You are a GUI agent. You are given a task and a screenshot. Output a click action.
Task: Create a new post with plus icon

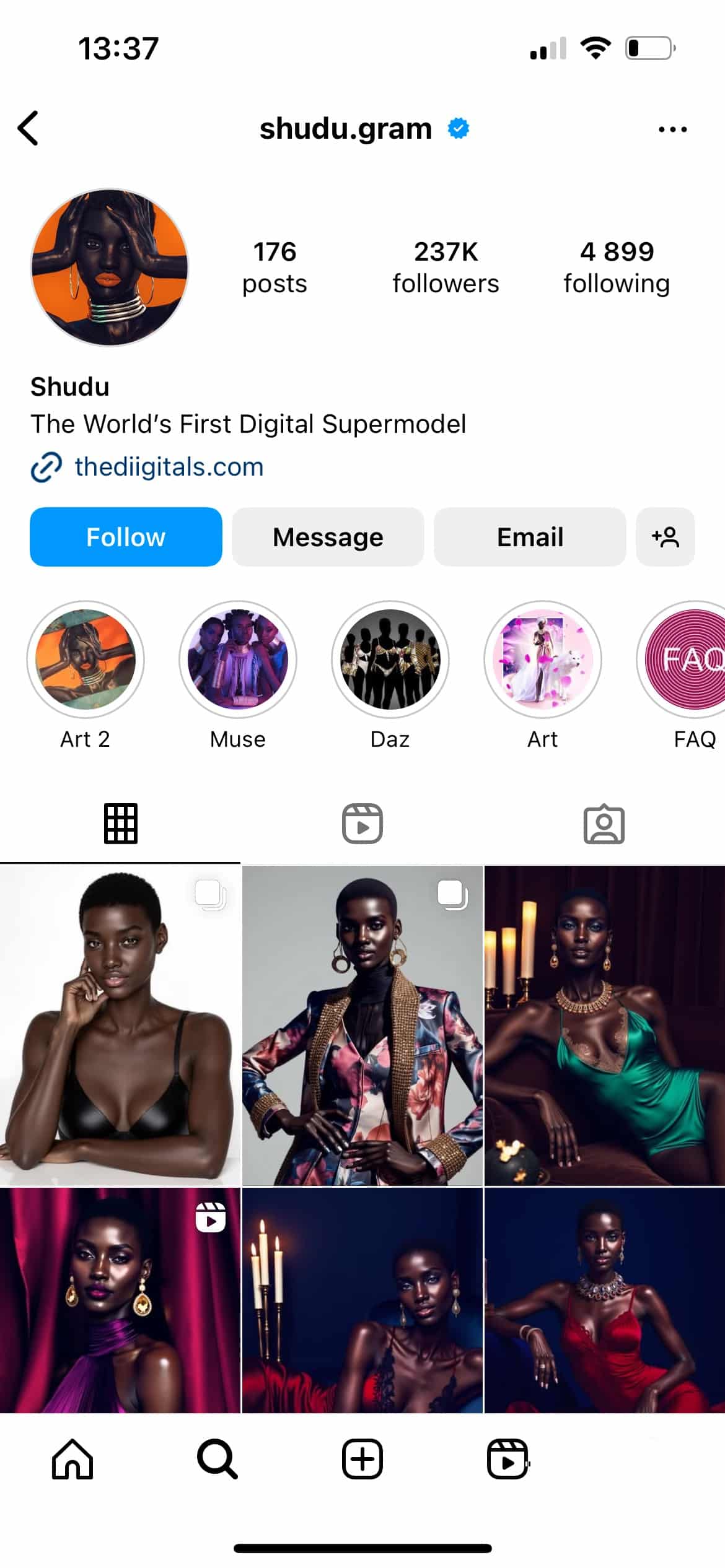tap(362, 1459)
